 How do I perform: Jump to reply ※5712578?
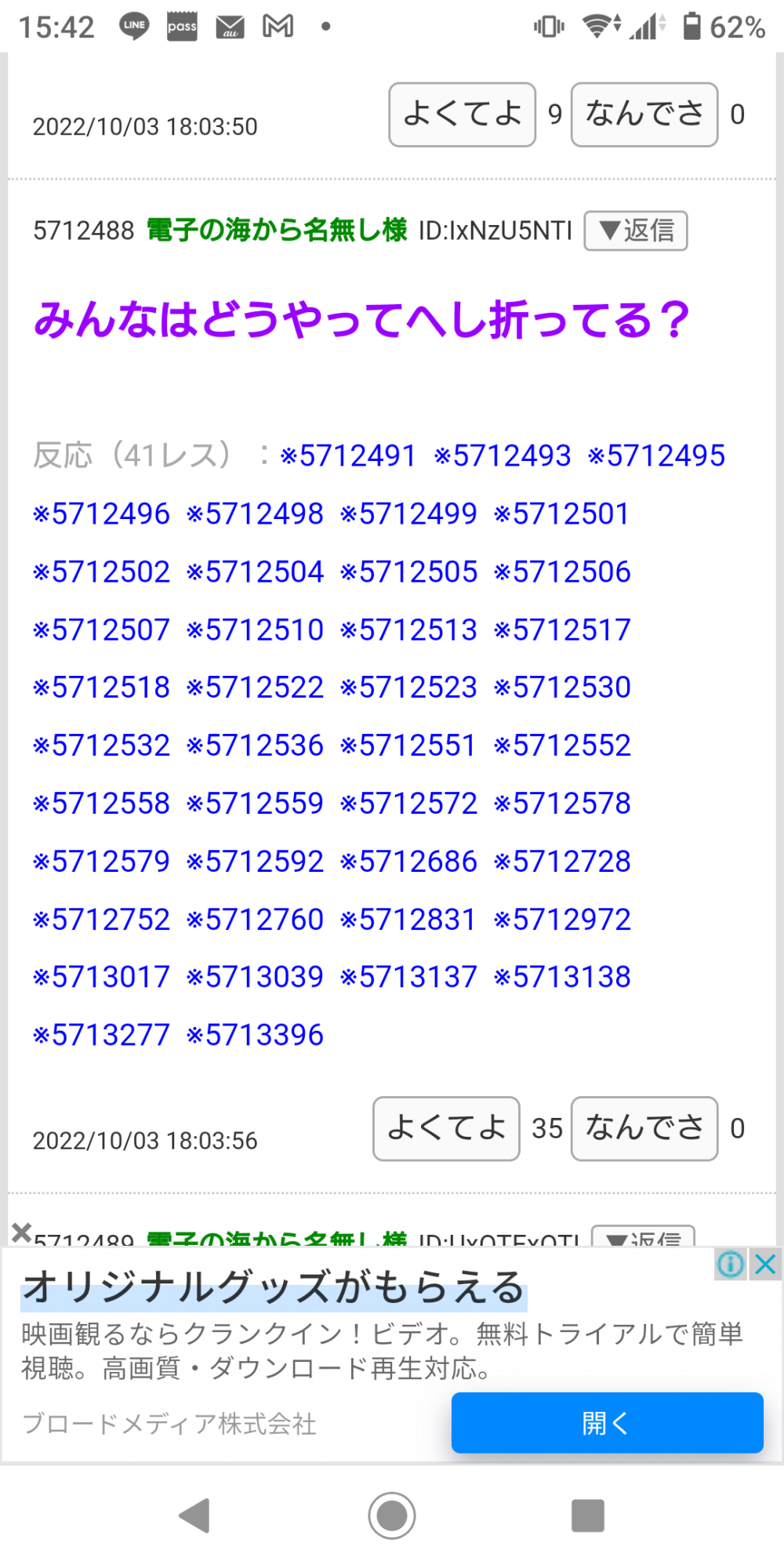562,804
